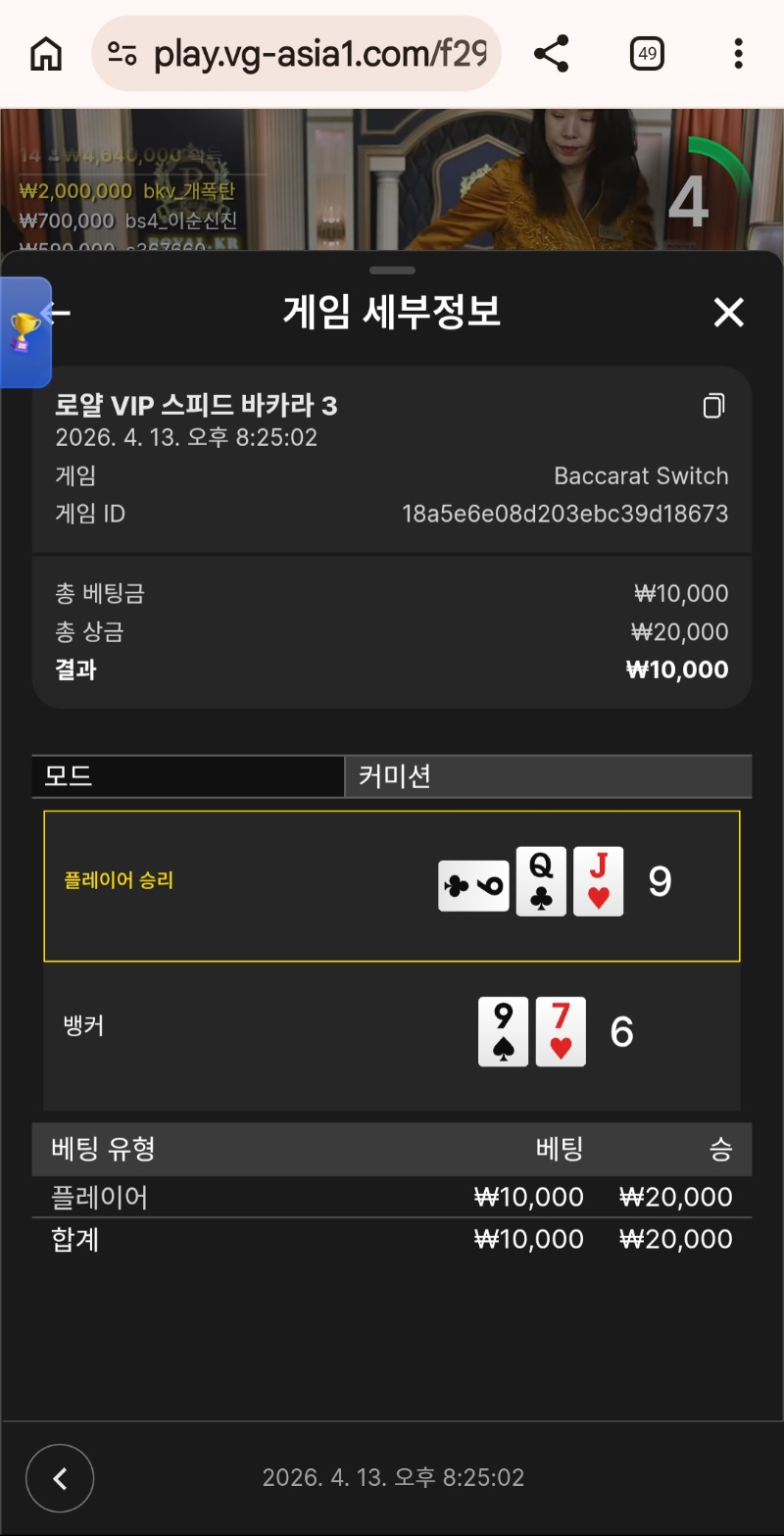This screenshot has height=1536, width=784.
Task: Open the browser overflow menu
Action: (738, 54)
